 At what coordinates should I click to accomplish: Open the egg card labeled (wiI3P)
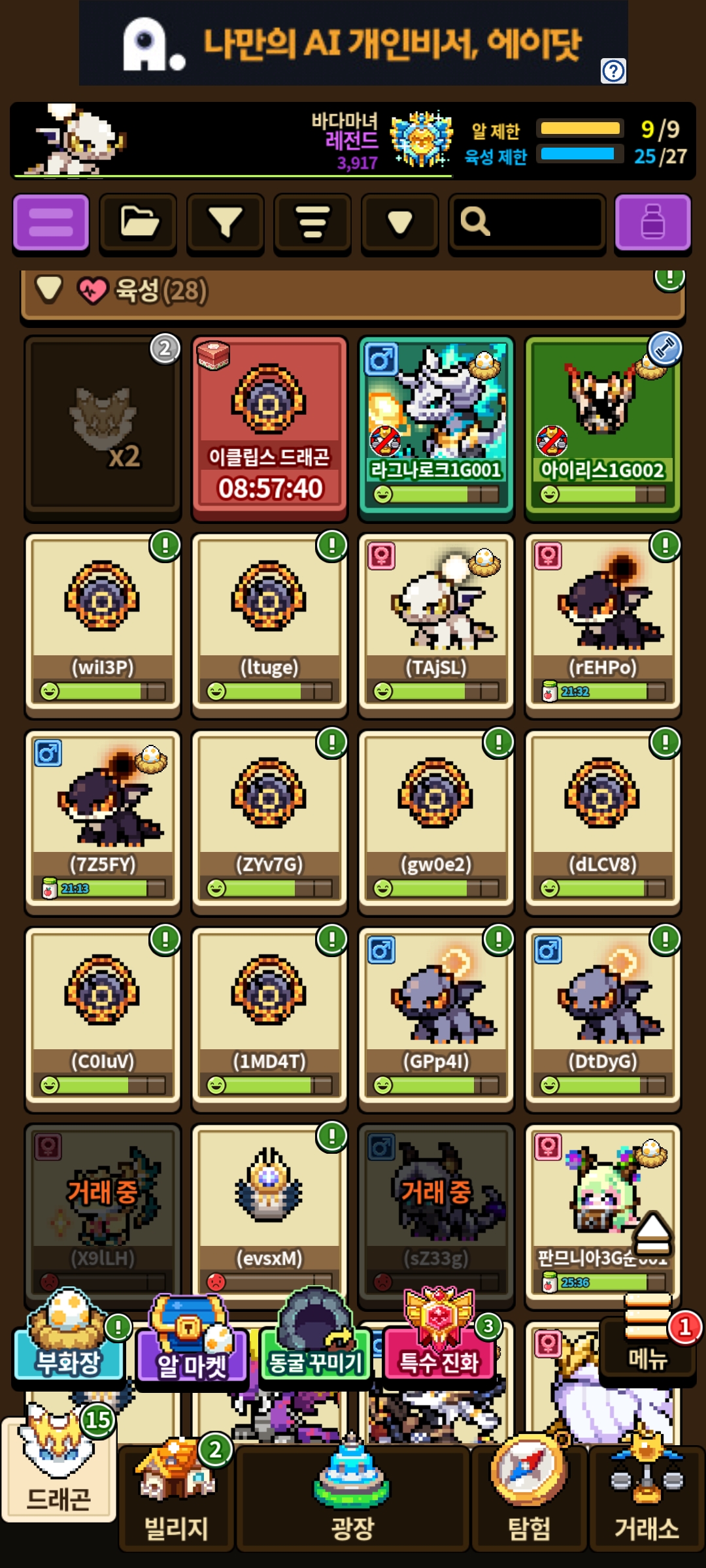[x=103, y=625]
